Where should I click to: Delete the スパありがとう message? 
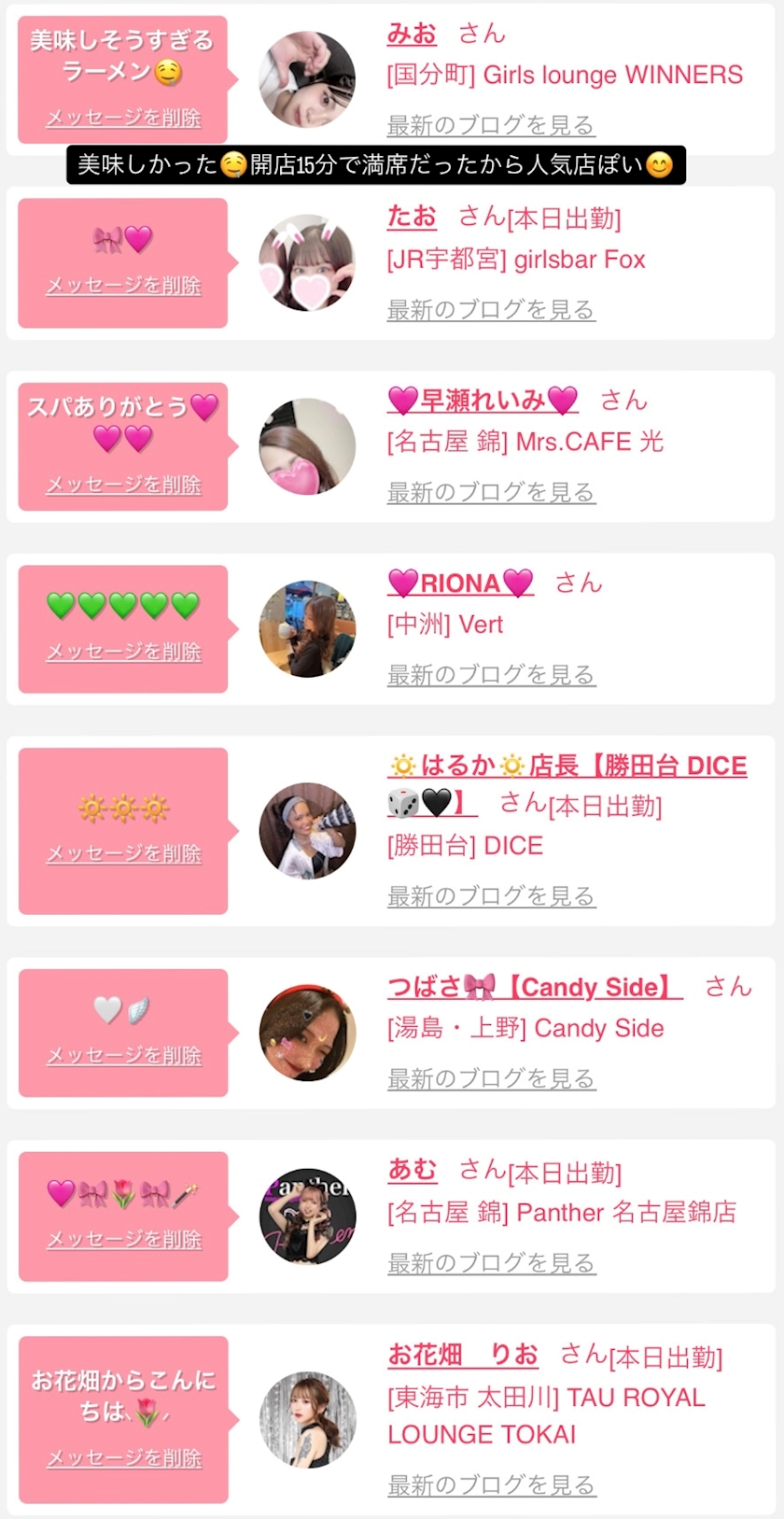123,485
